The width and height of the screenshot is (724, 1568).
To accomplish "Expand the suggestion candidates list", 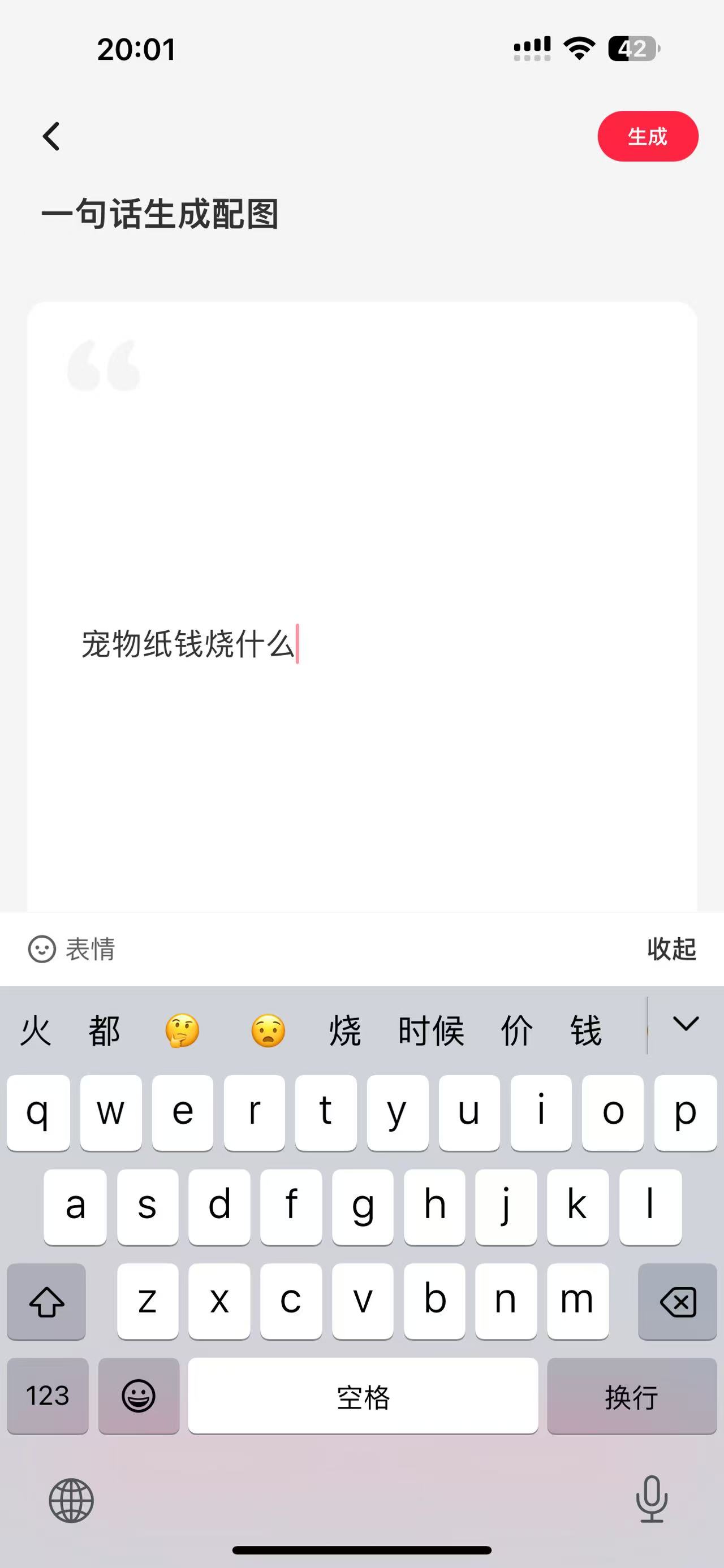I will point(686,1024).
